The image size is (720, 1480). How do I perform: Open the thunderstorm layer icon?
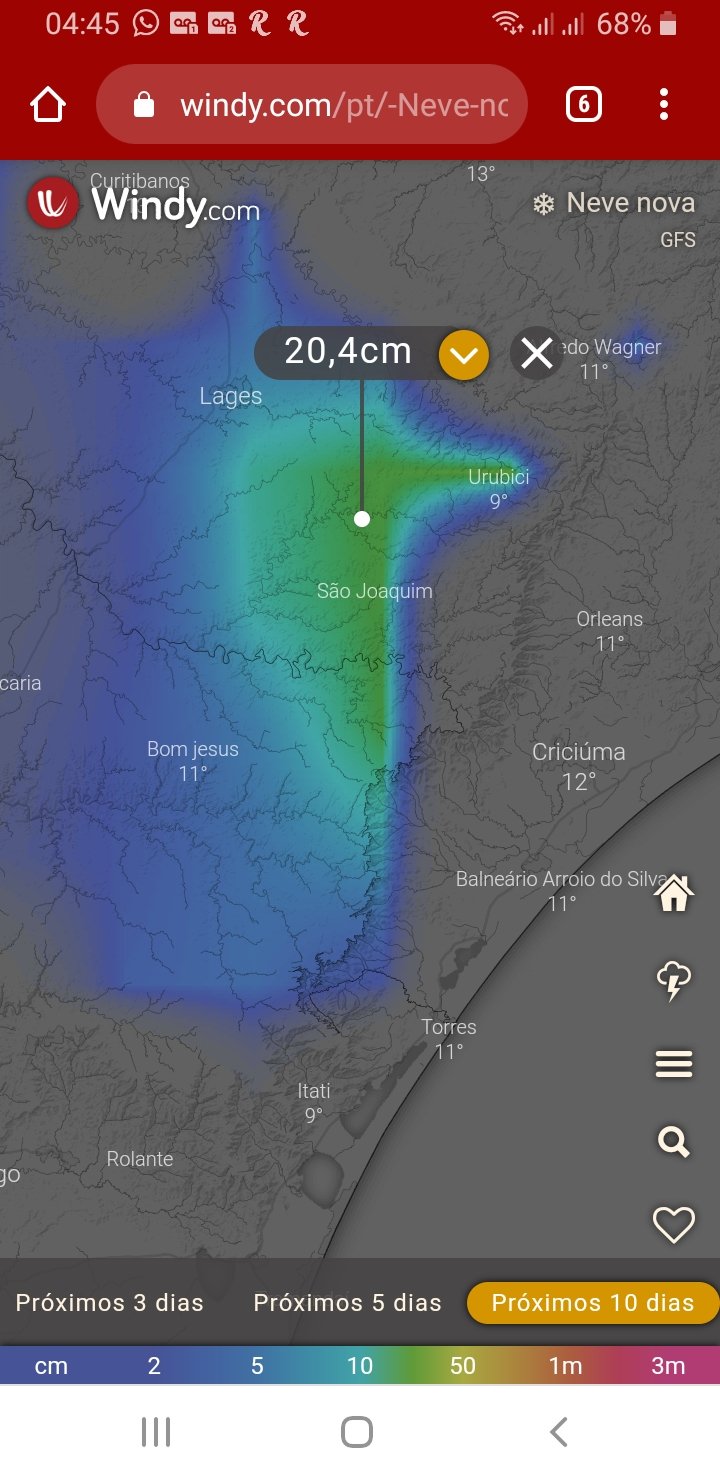[x=674, y=981]
